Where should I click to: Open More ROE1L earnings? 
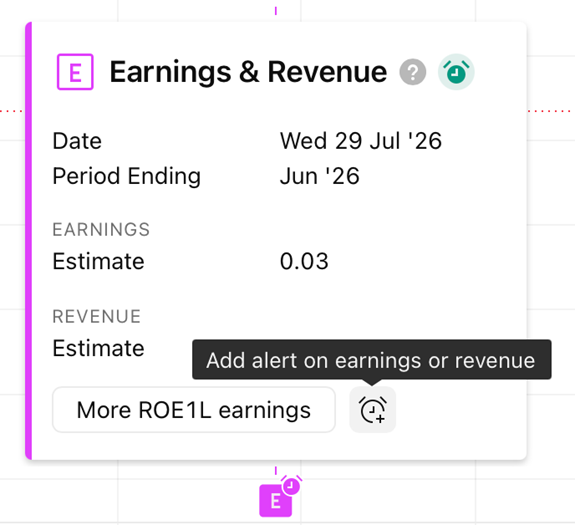[x=194, y=410]
